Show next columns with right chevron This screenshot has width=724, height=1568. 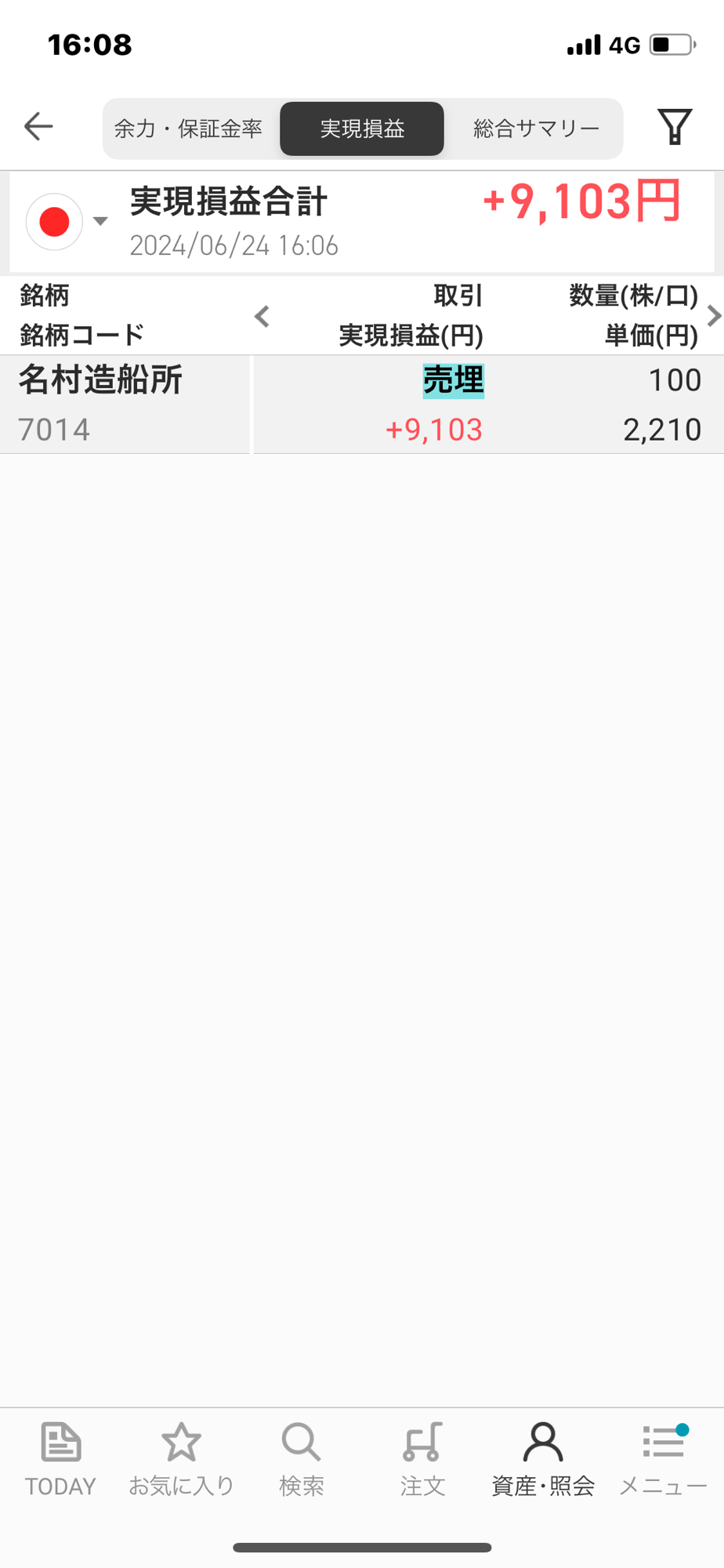coord(713,316)
